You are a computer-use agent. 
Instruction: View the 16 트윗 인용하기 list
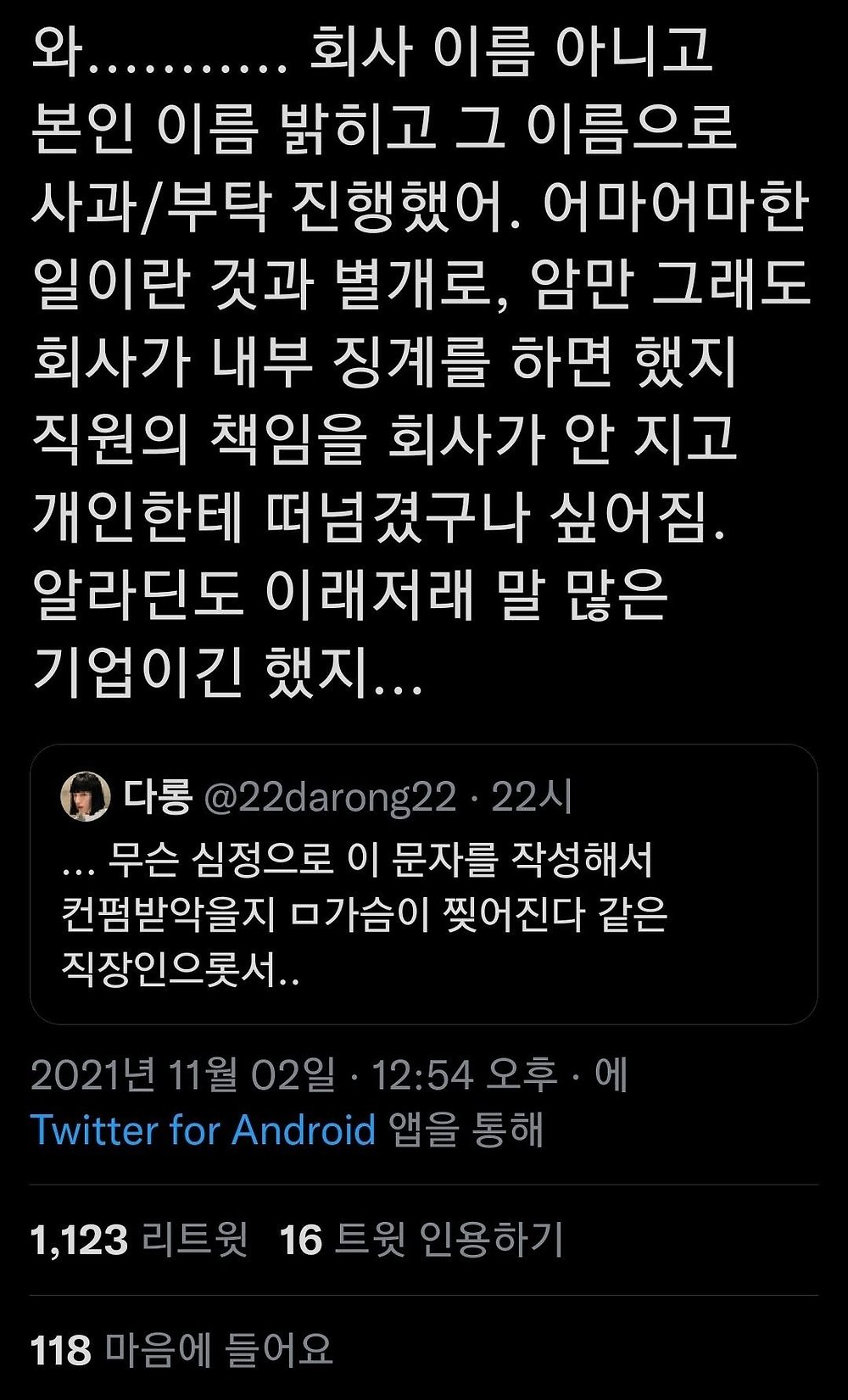click(x=421, y=1240)
